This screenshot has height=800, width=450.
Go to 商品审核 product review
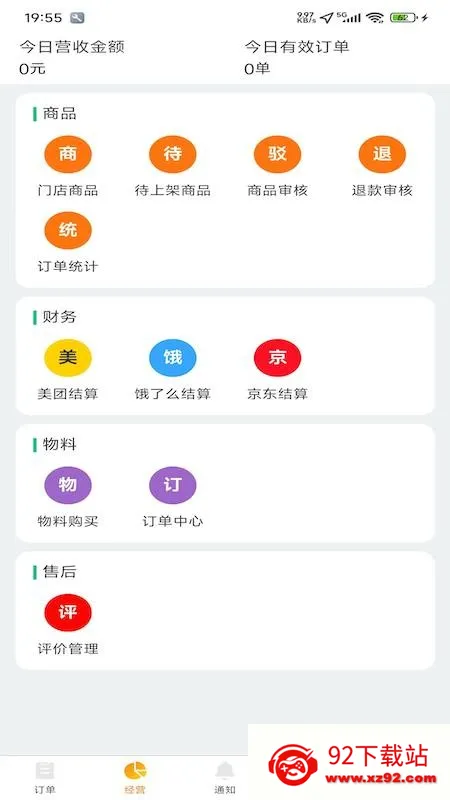point(278,166)
